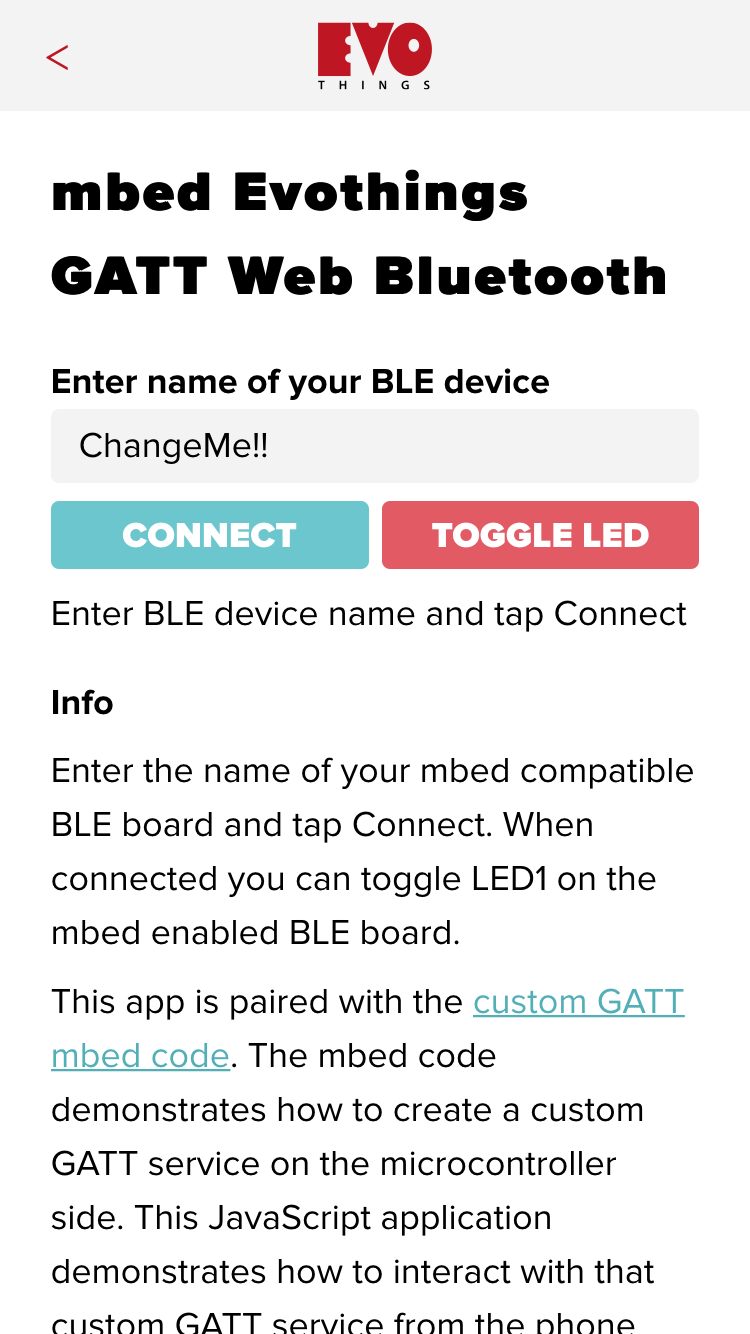750x1334 pixels.
Task: Tap the Connect button
Action: 209,535
